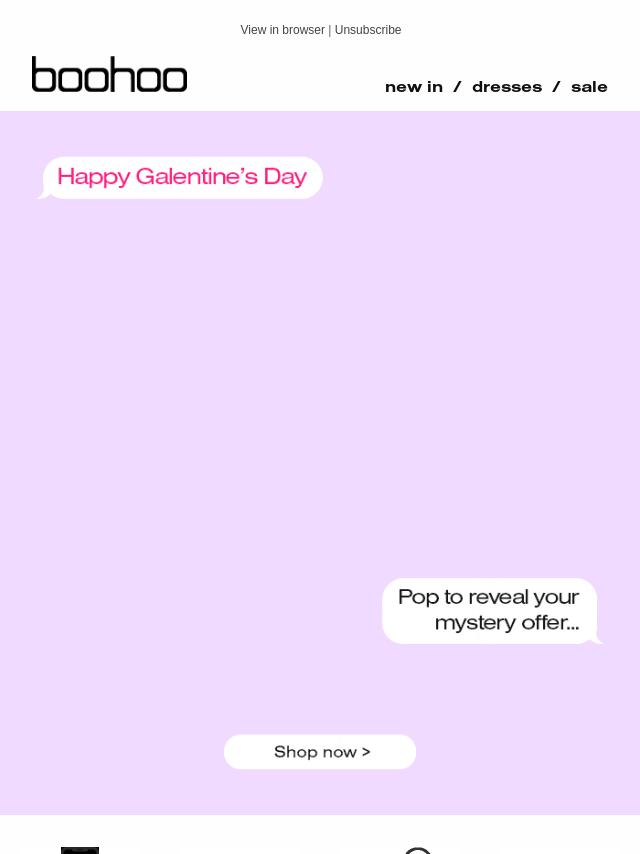Open the sale section
Screen dimensions: 640x854
pos(589,87)
